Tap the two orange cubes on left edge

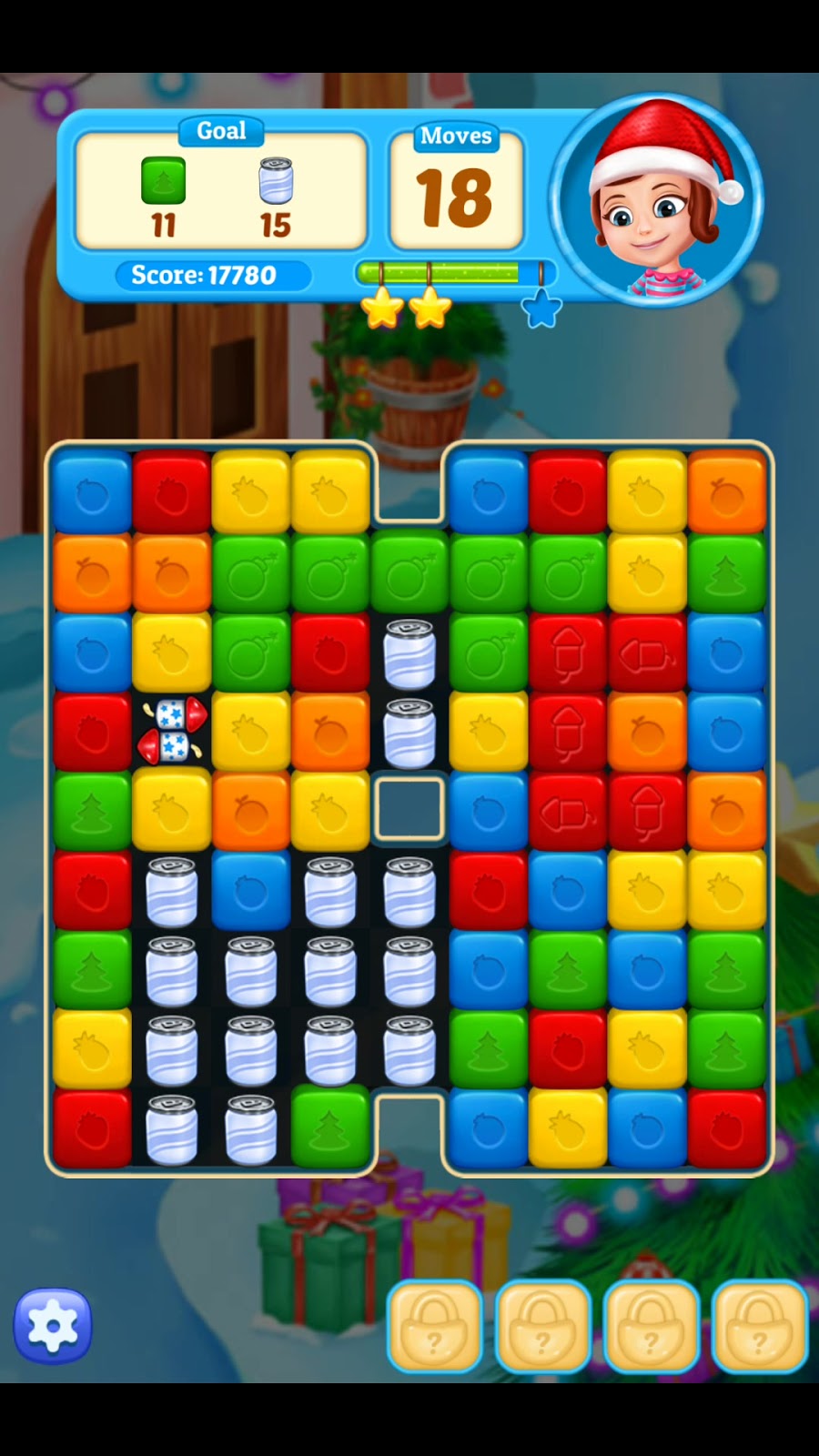132,573
